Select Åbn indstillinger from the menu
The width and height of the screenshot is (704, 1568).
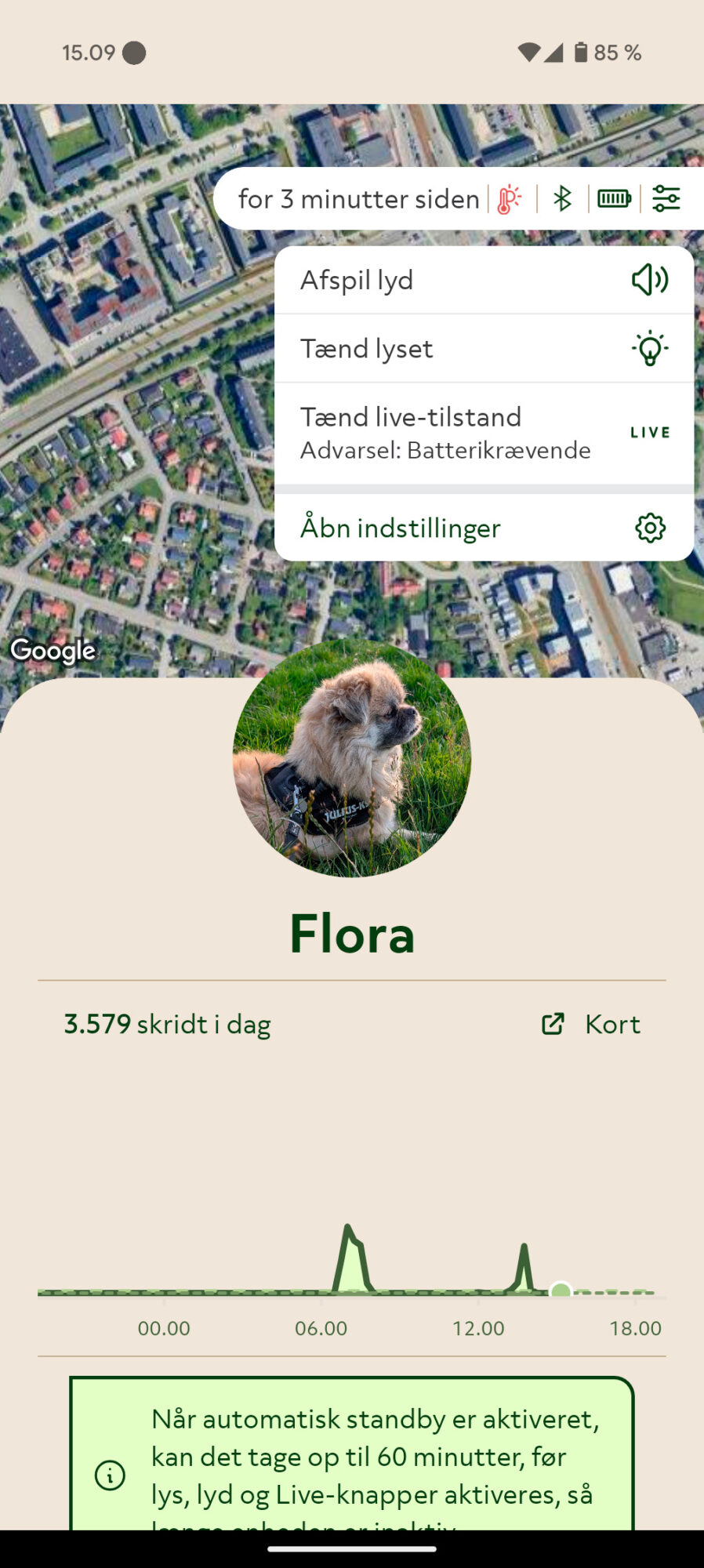pos(401,528)
